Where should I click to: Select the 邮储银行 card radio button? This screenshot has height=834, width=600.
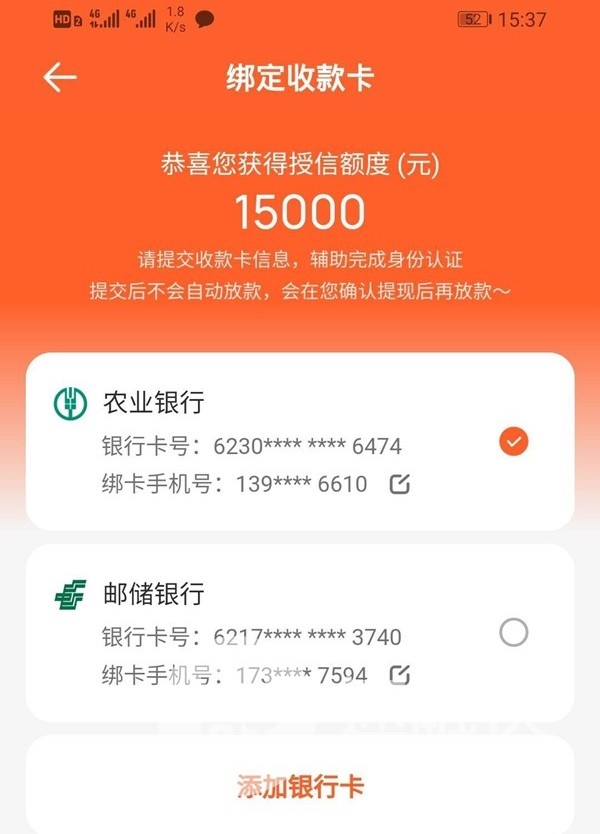pyautogui.click(x=513, y=632)
